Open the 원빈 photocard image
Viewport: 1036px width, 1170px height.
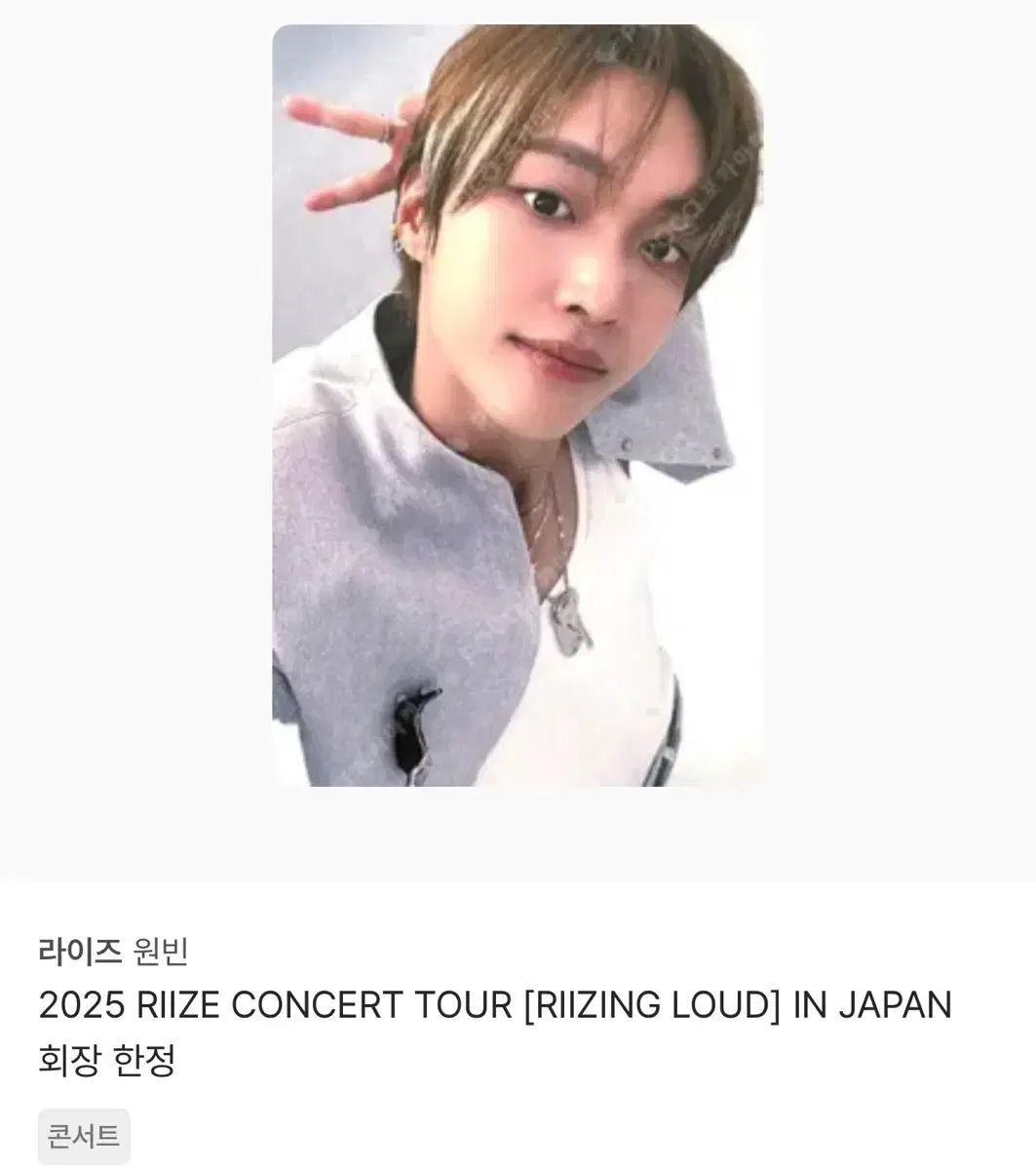coord(518,406)
